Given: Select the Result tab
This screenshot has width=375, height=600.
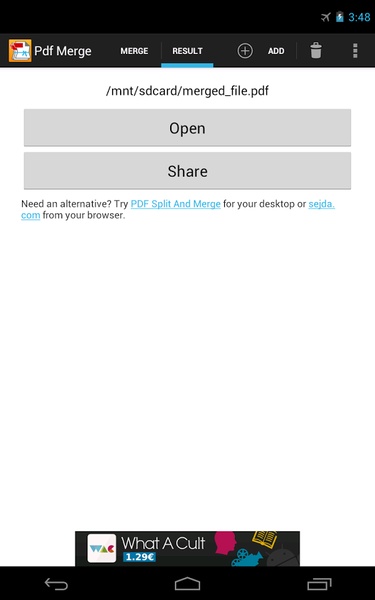Looking at the screenshot, I should [x=187, y=51].
